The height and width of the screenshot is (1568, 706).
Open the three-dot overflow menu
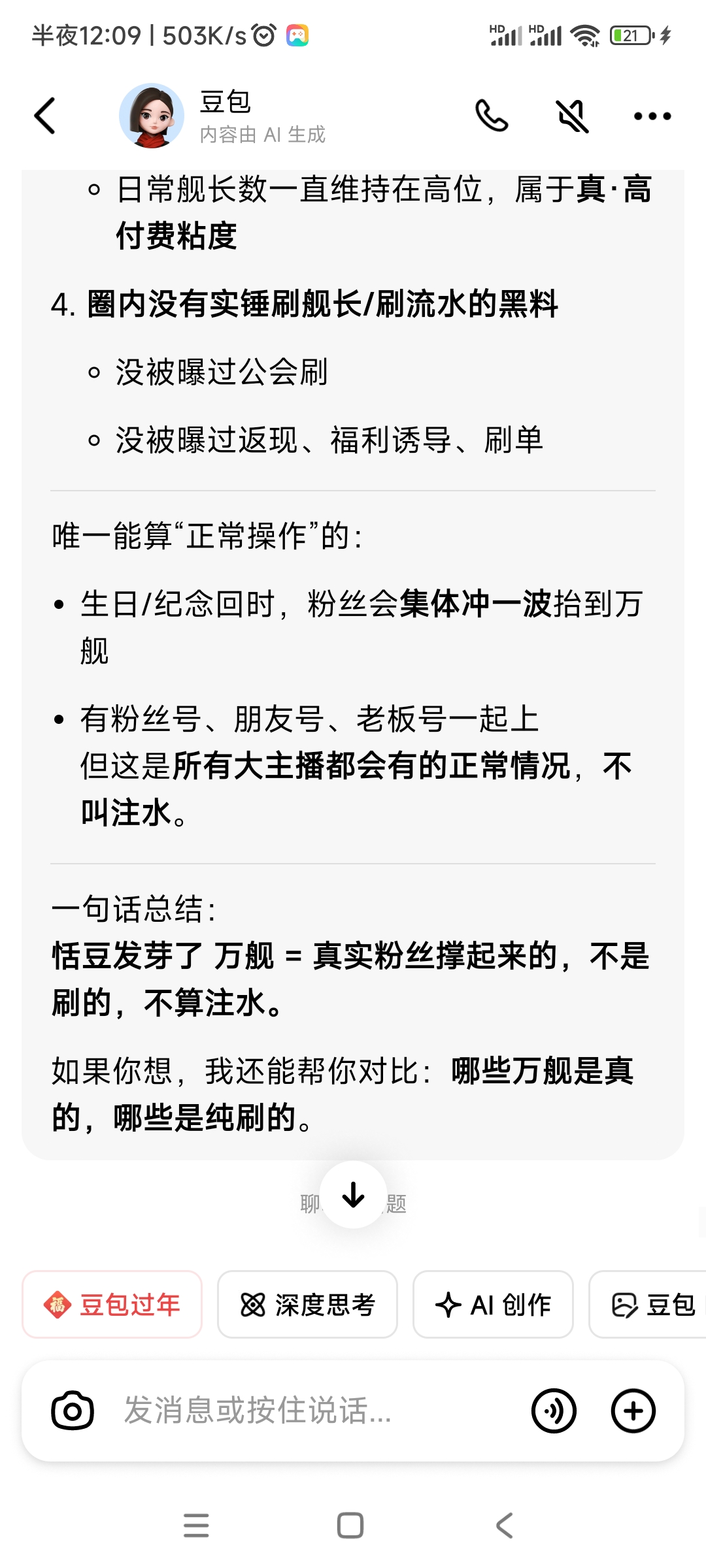pyautogui.click(x=652, y=116)
